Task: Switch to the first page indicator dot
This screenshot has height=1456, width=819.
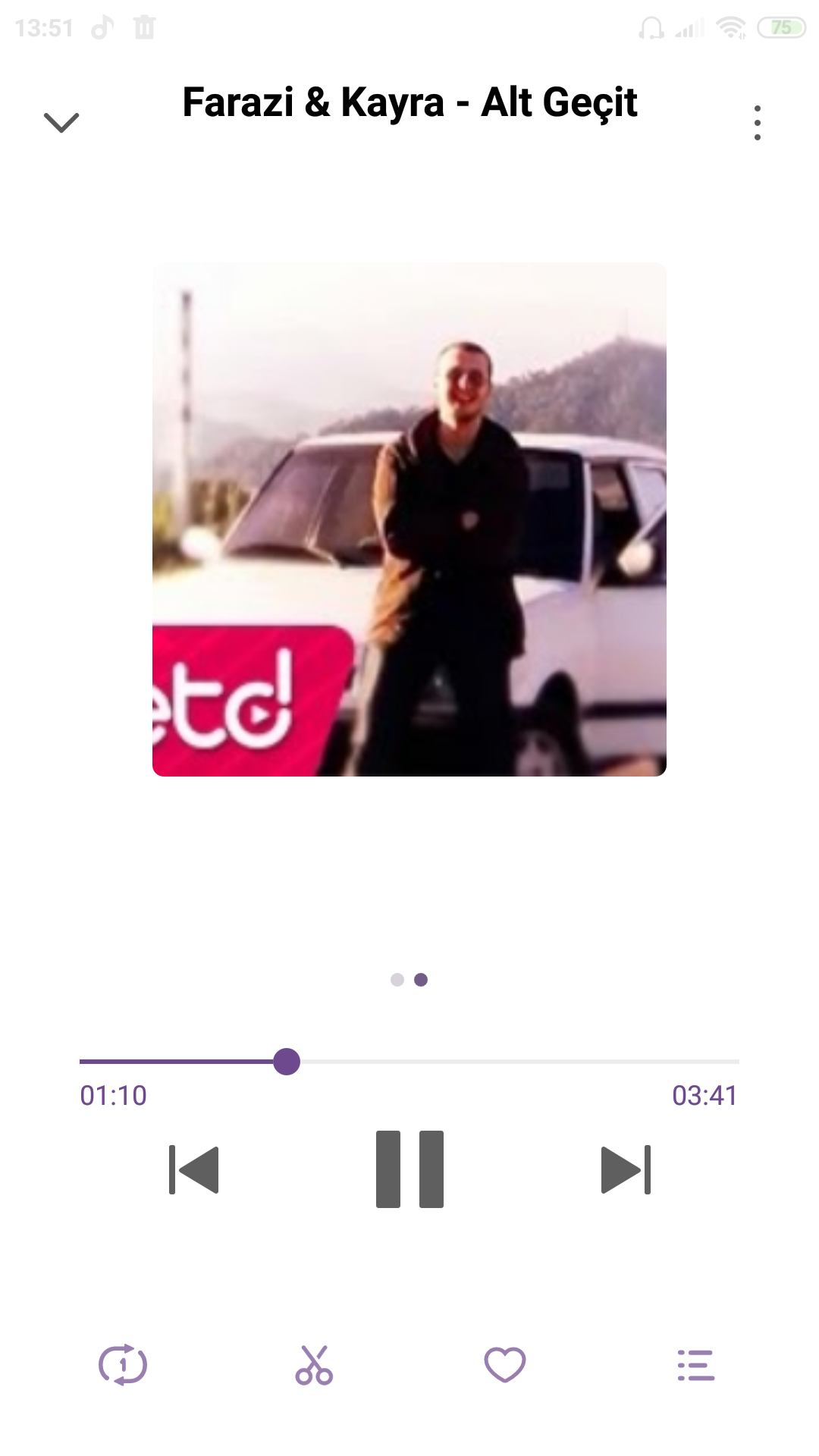Action: pyautogui.click(x=397, y=980)
